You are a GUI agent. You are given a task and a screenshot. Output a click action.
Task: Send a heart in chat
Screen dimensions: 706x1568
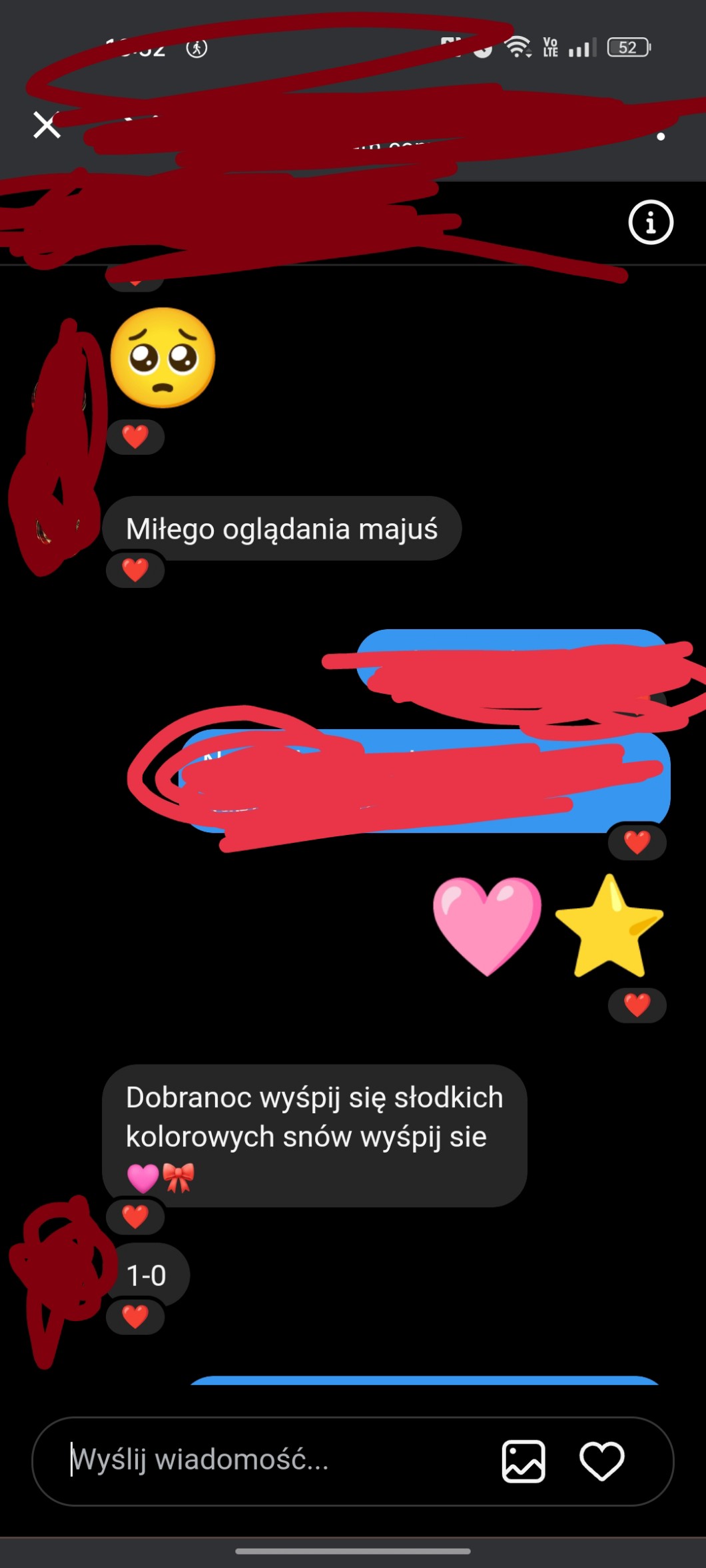point(601,1461)
